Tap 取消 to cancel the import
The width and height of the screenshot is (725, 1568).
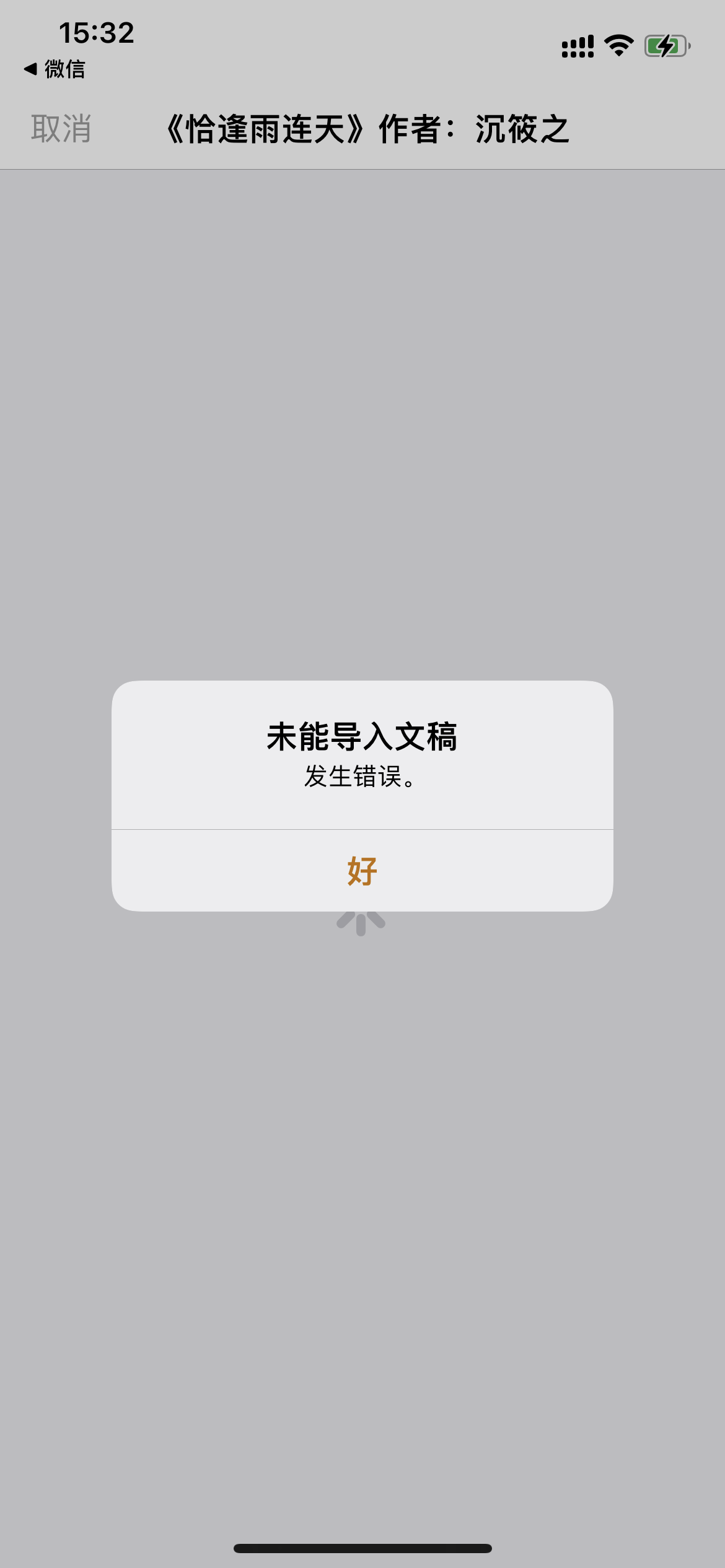point(61,129)
